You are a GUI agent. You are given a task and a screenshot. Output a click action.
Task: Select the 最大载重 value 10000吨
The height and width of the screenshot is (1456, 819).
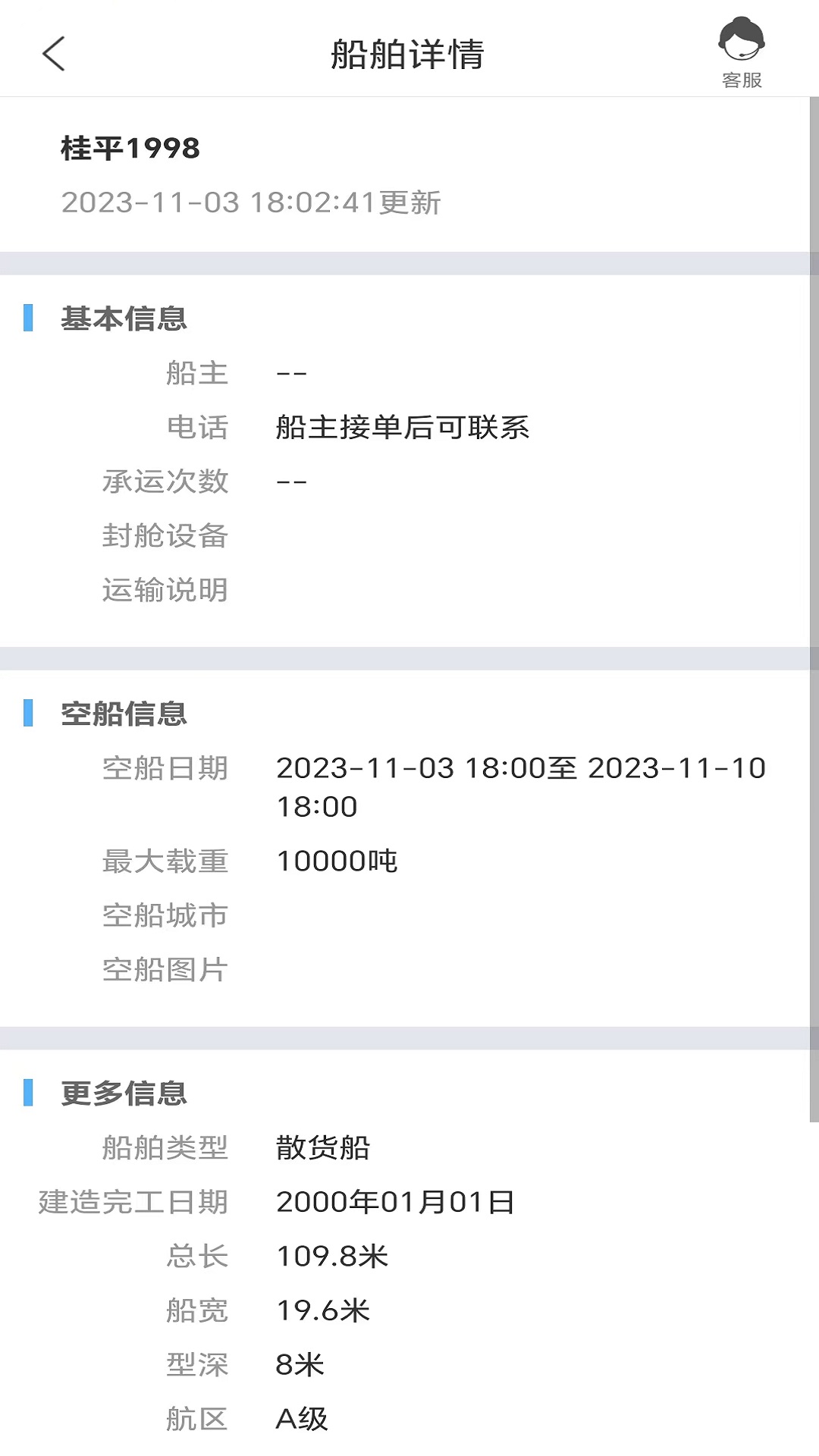pyautogui.click(x=338, y=861)
